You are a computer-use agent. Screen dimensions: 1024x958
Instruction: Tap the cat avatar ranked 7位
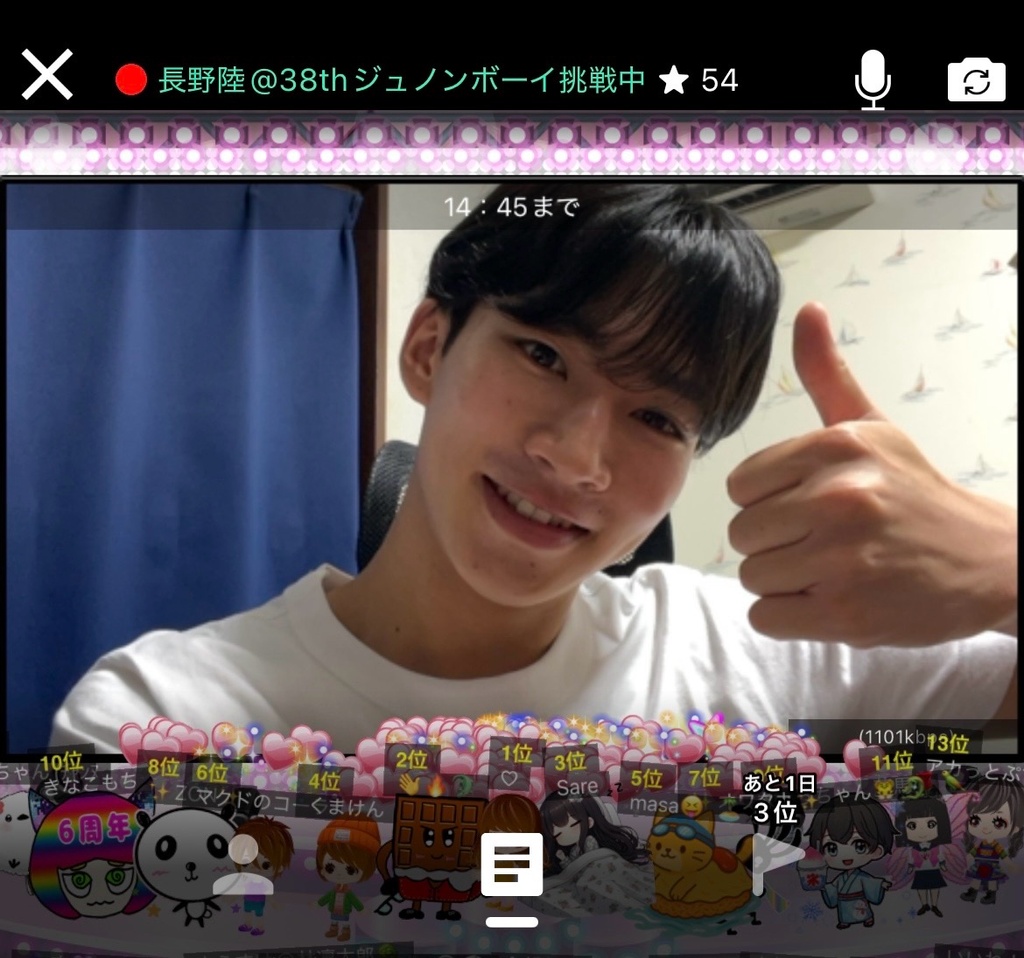[x=700, y=862]
